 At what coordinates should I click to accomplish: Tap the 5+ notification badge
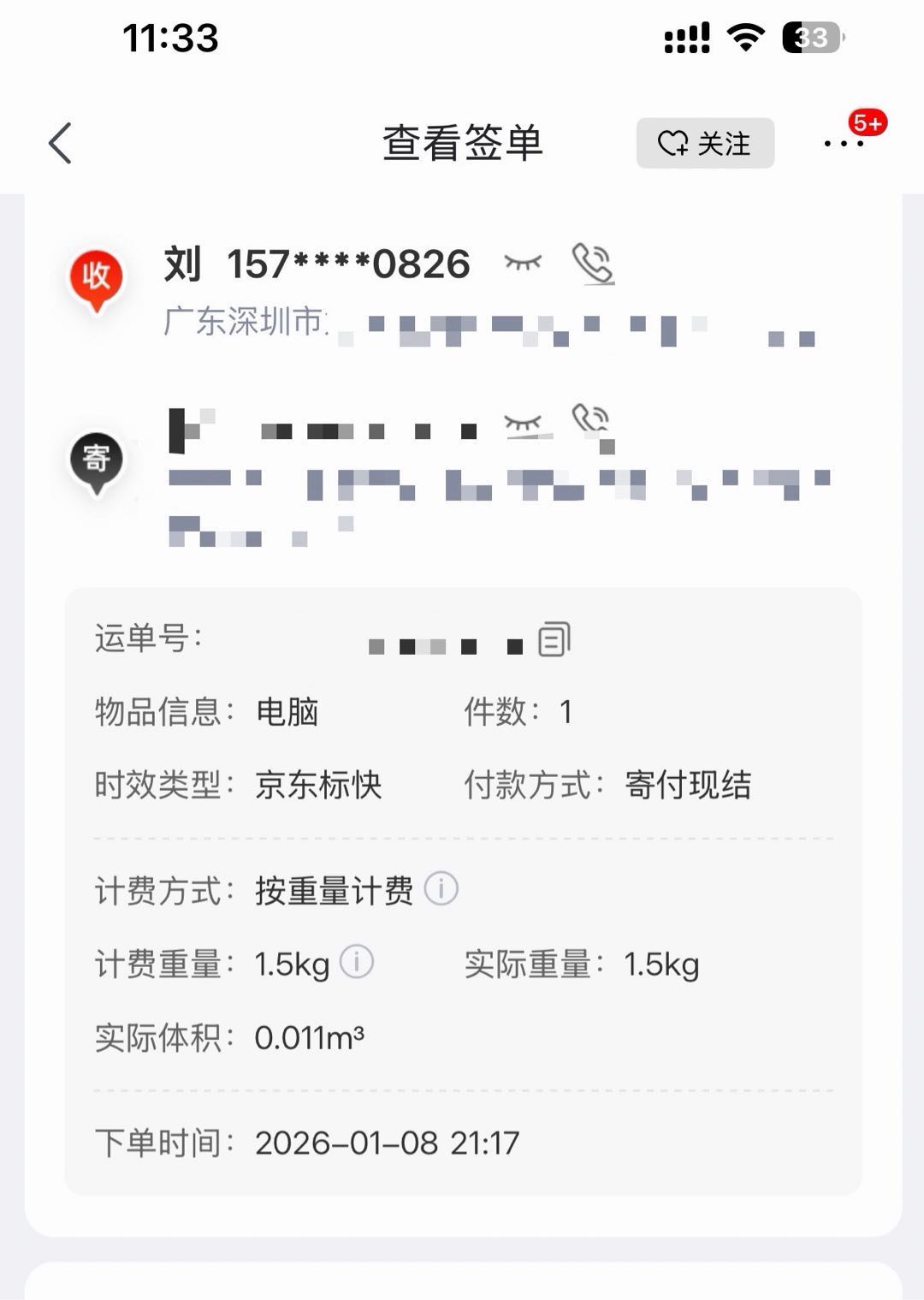click(868, 123)
